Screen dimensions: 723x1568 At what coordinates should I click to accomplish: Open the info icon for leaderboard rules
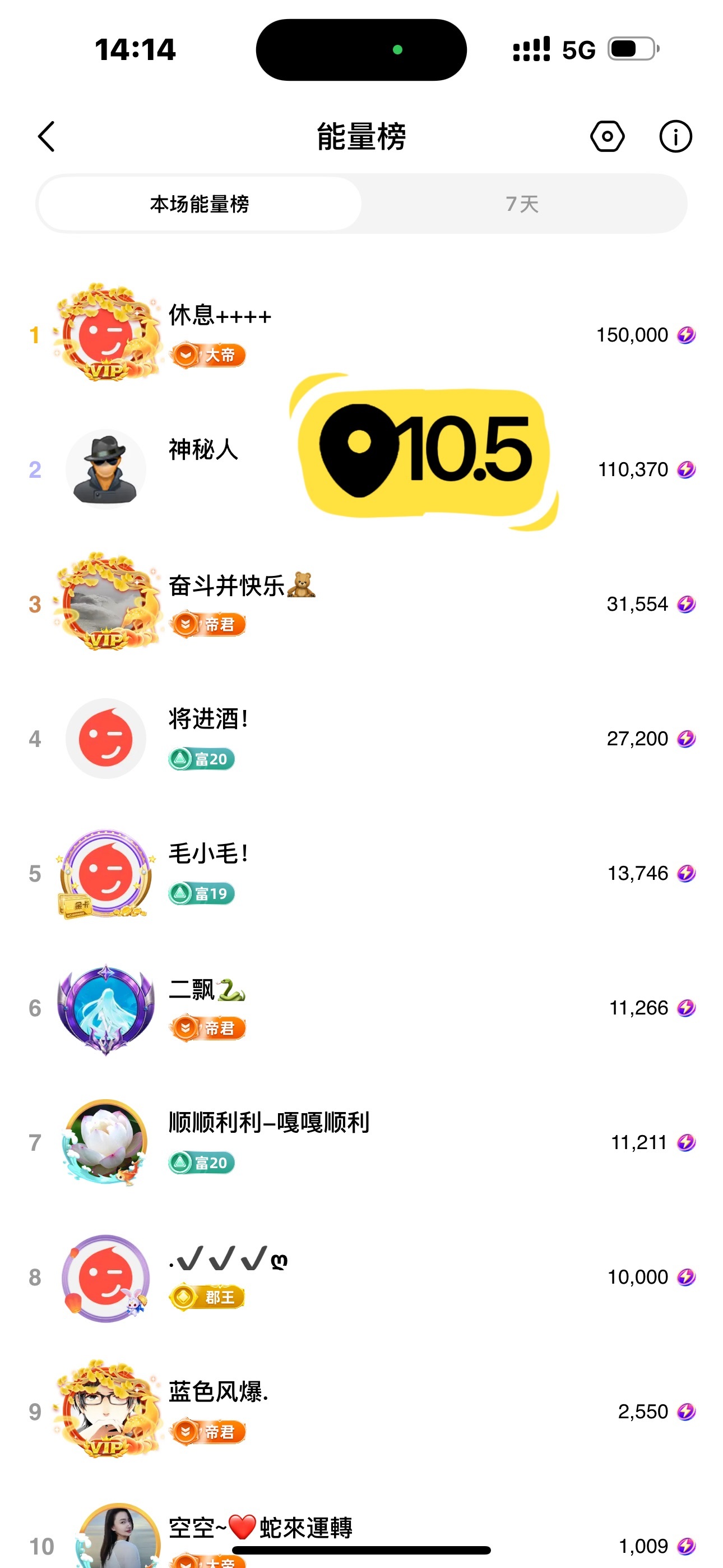click(675, 136)
